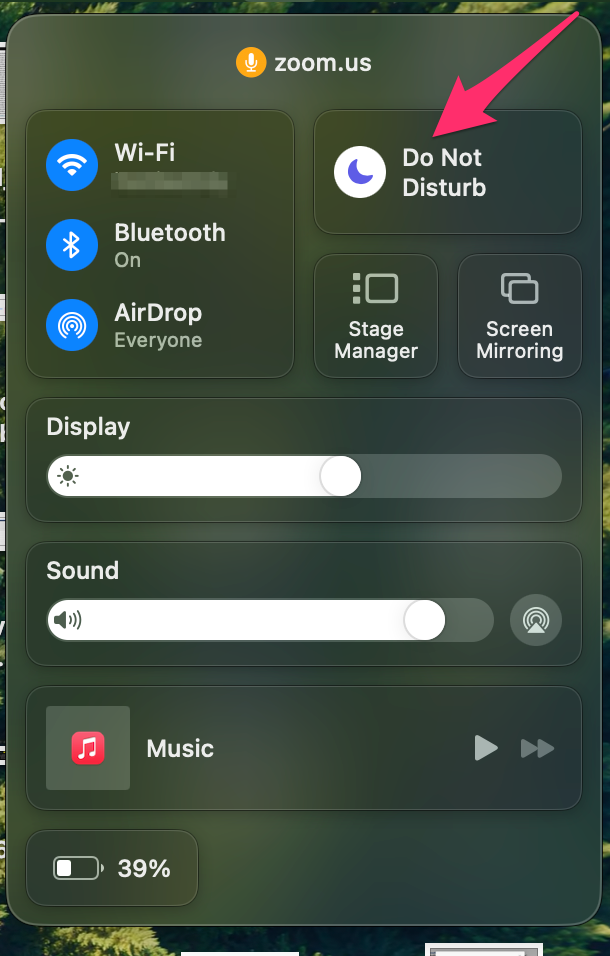This screenshot has height=956, width=610.
Task: Enable Do Not Disturb
Action: (x=360, y=172)
